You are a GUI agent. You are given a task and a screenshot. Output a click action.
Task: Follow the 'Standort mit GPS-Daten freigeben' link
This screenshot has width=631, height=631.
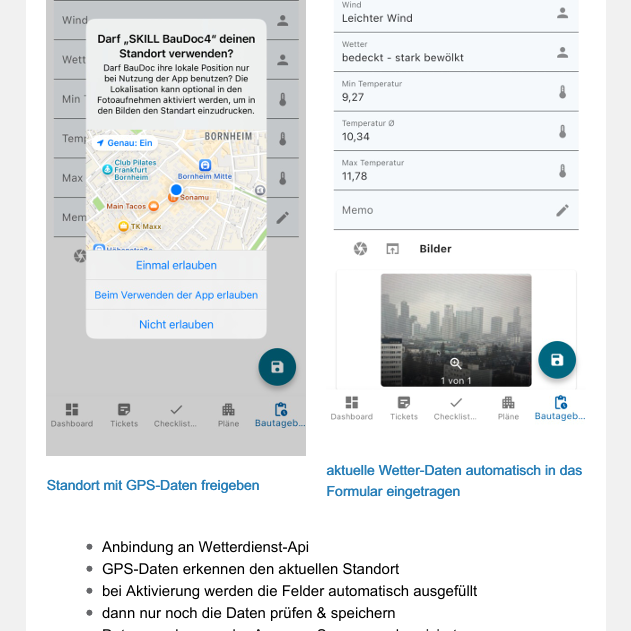153,485
